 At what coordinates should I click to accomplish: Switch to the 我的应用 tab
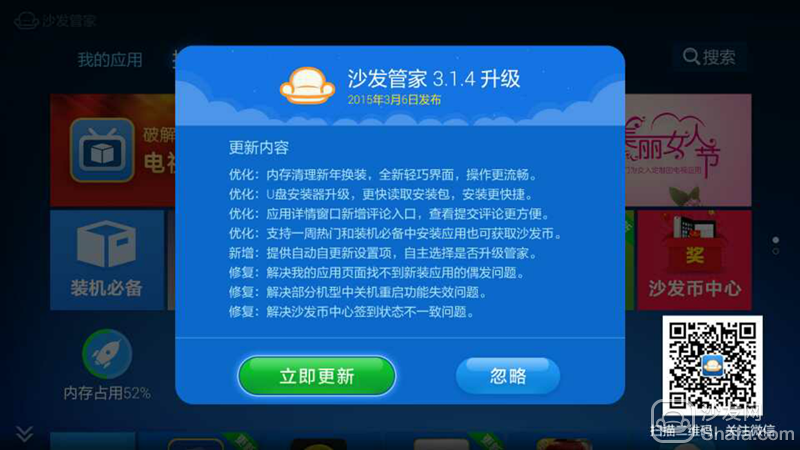(110, 60)
